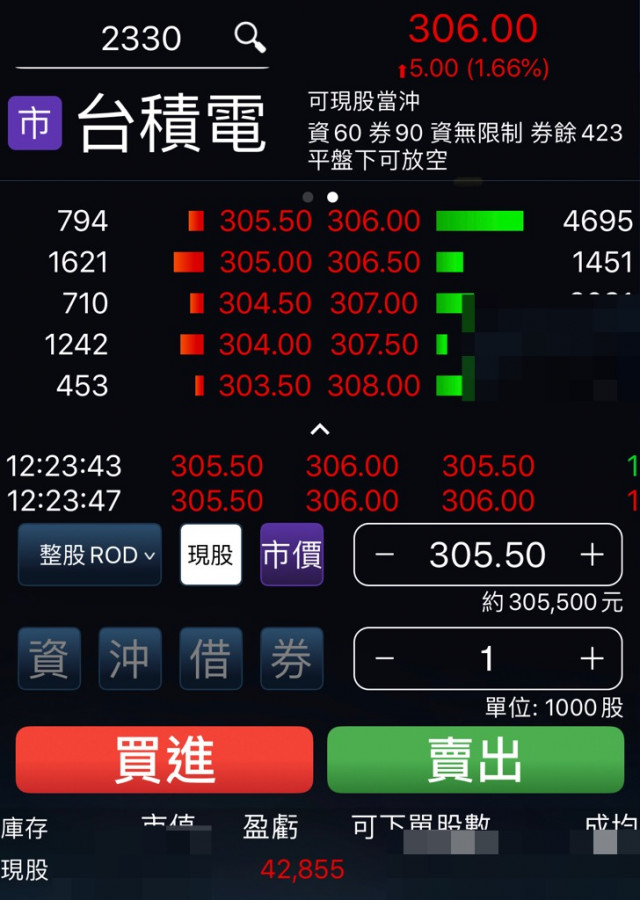Select the 沖 day trade option
The image size is (640, 900).
(130, 658)
